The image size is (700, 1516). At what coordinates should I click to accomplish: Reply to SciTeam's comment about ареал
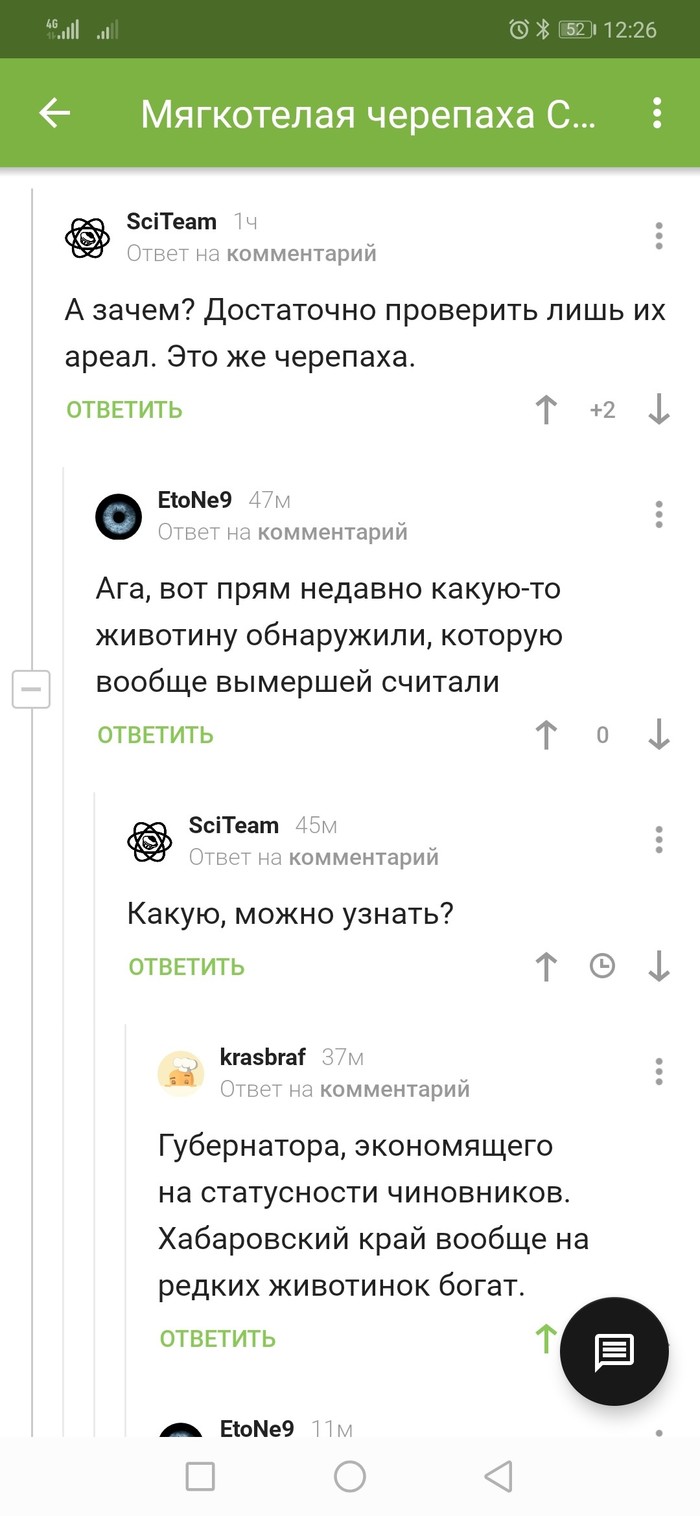(124, 410)
